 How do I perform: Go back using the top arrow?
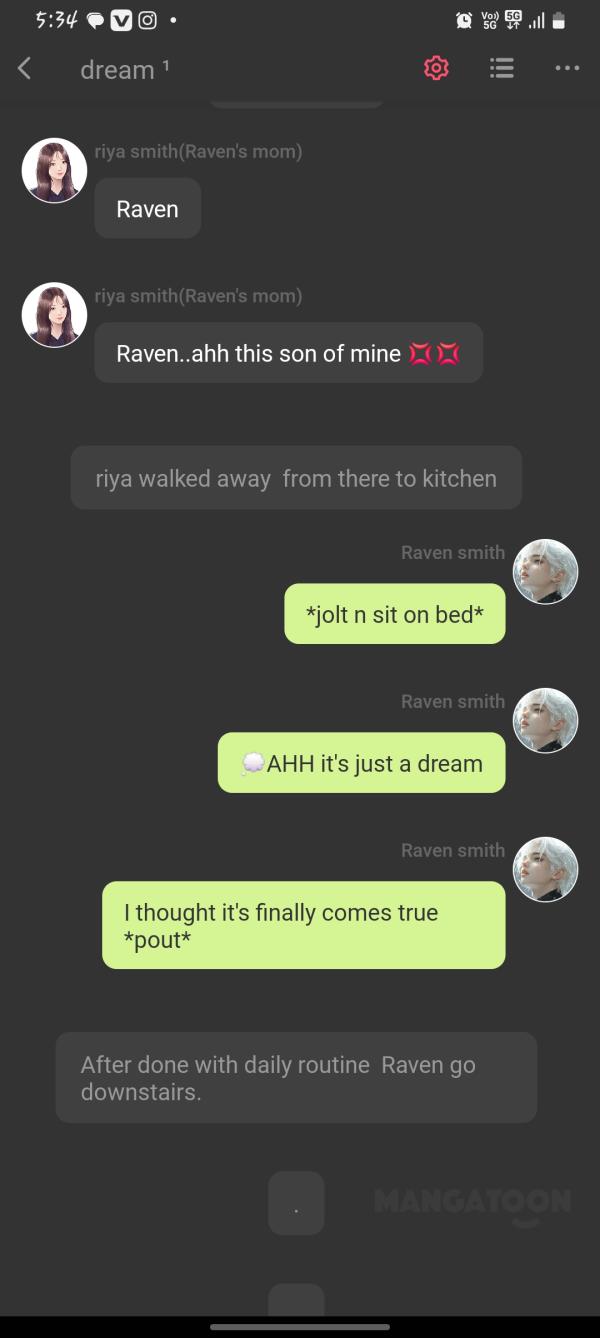click(25, 68)
